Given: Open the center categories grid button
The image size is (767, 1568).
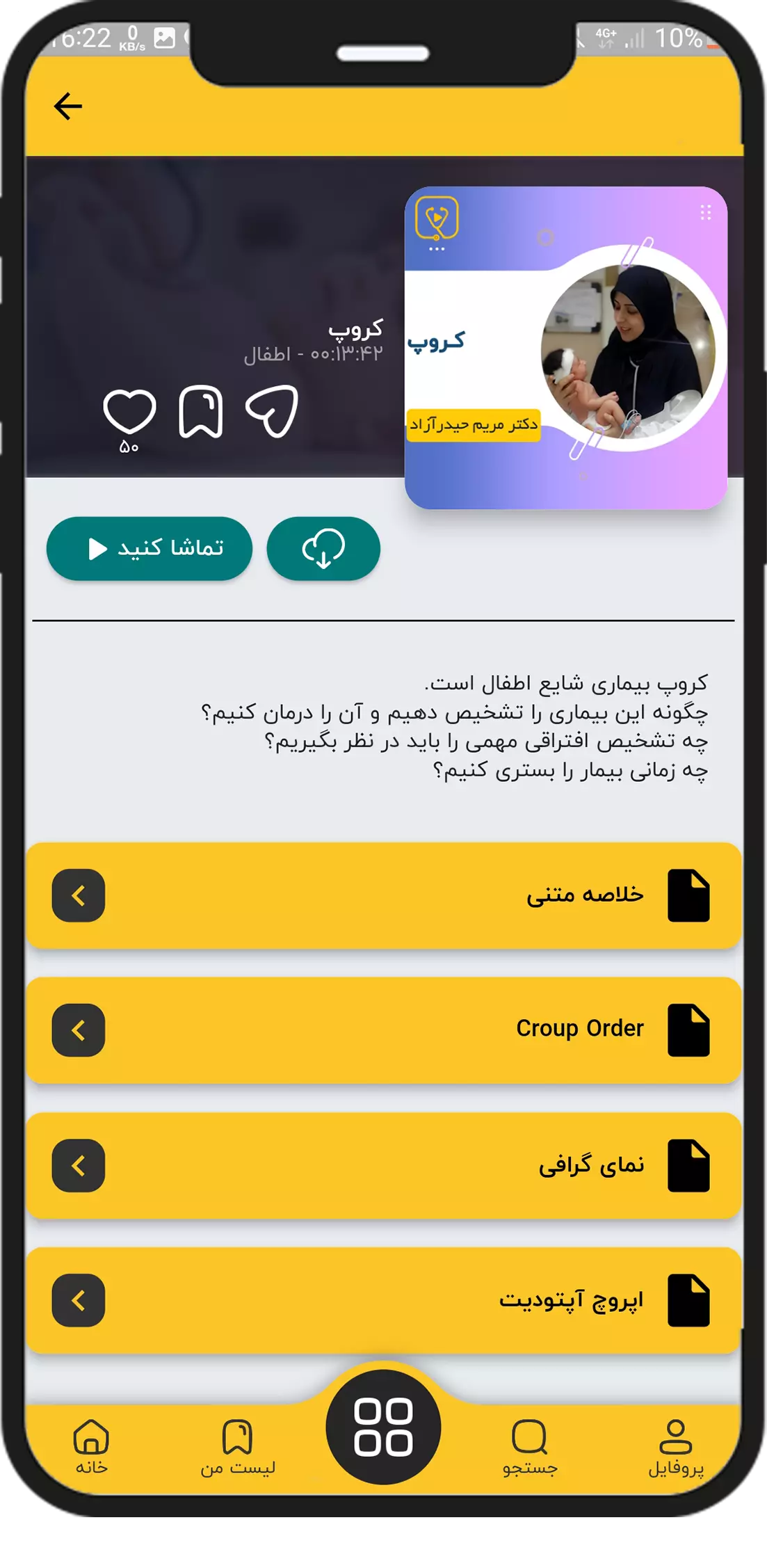Looking at the screenshot, I should (x=383, y=1427).
